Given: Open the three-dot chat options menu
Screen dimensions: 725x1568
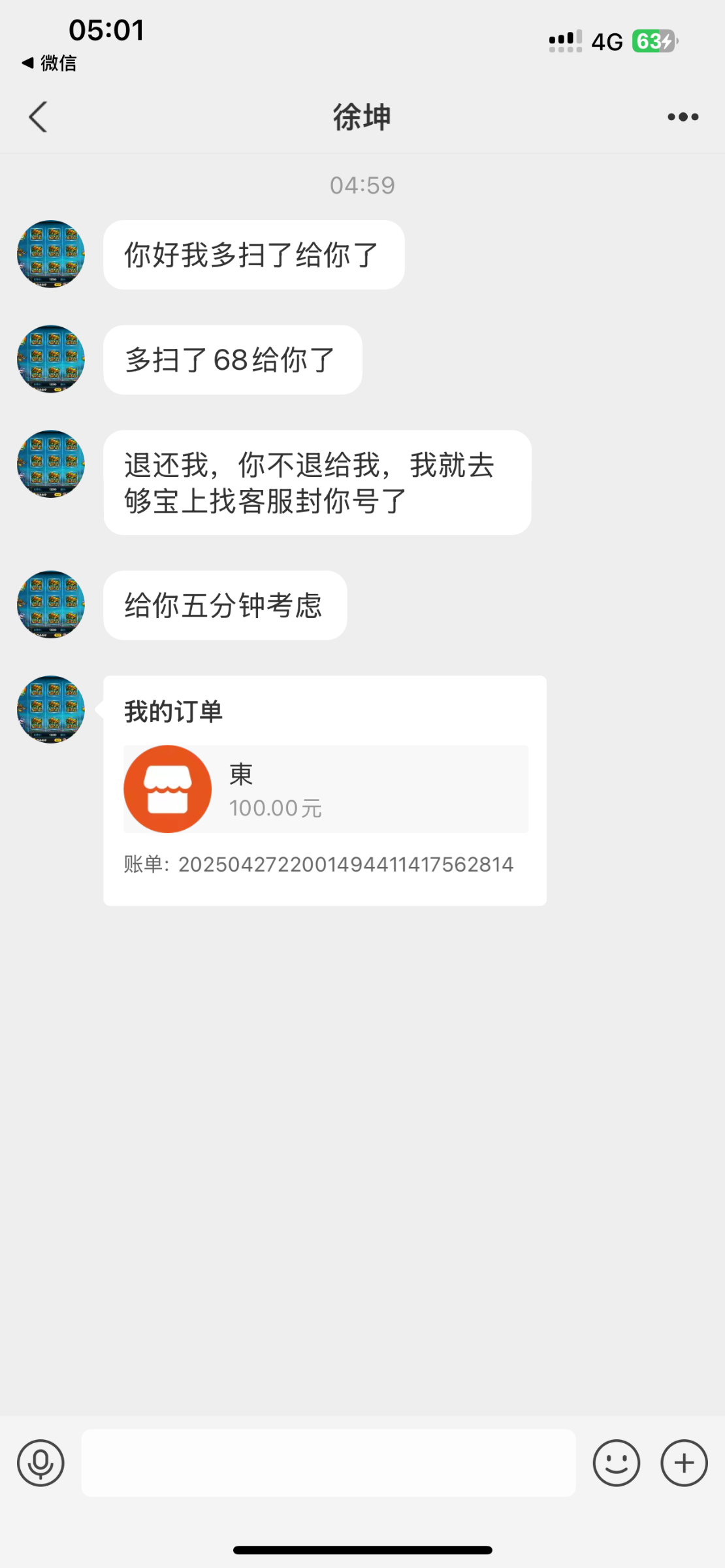Looking at the screenshot, I should pyautogui.click(x=683, y=117).
